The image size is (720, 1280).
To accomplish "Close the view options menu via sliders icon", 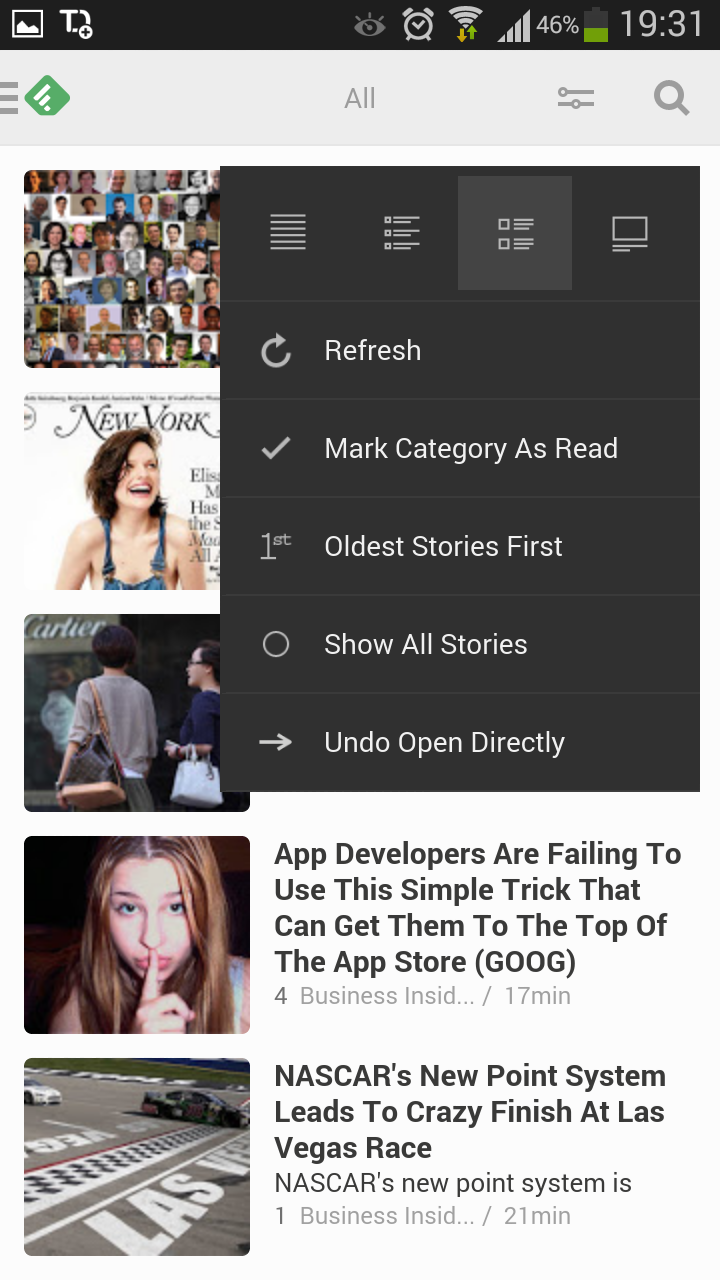I will pos(575,98).
